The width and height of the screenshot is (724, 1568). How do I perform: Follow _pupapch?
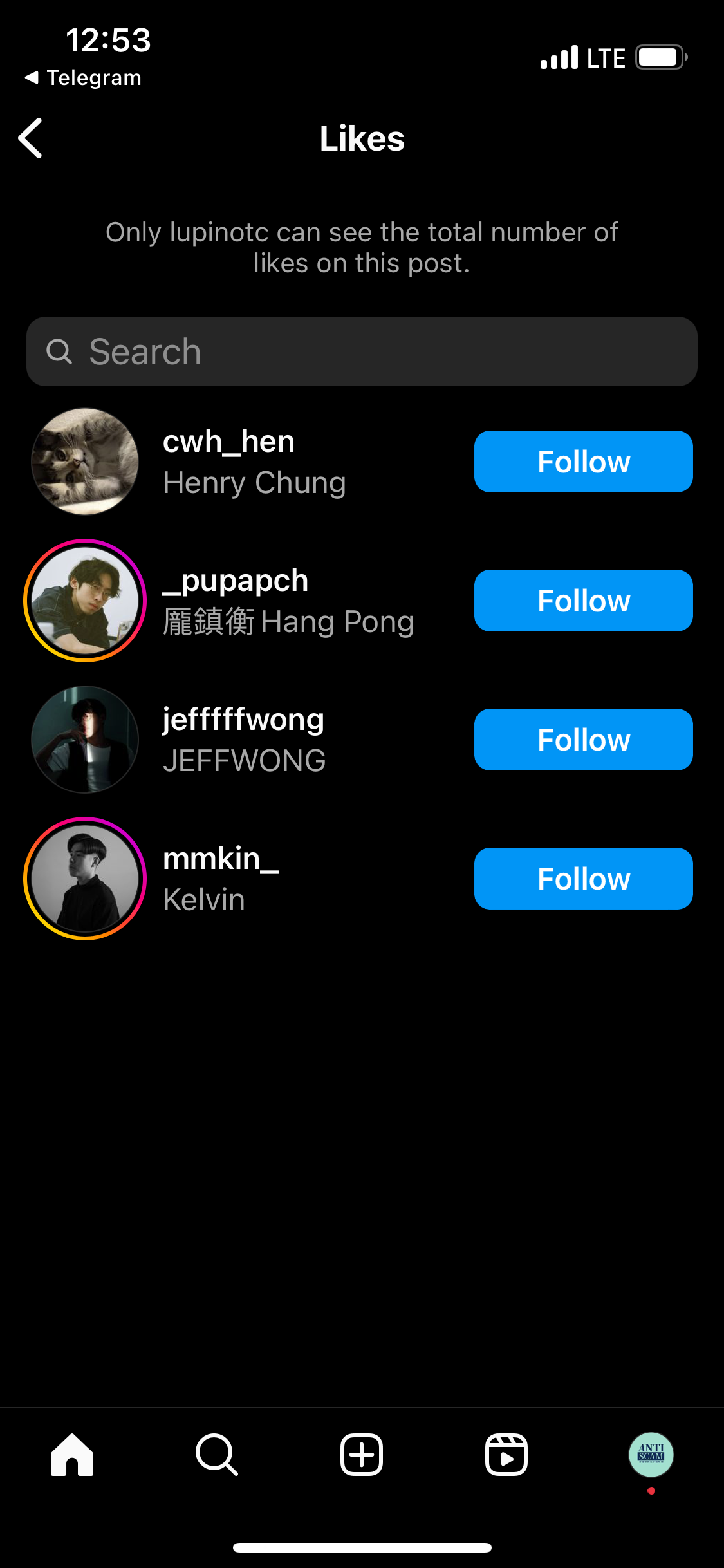[x=583, y=601]
